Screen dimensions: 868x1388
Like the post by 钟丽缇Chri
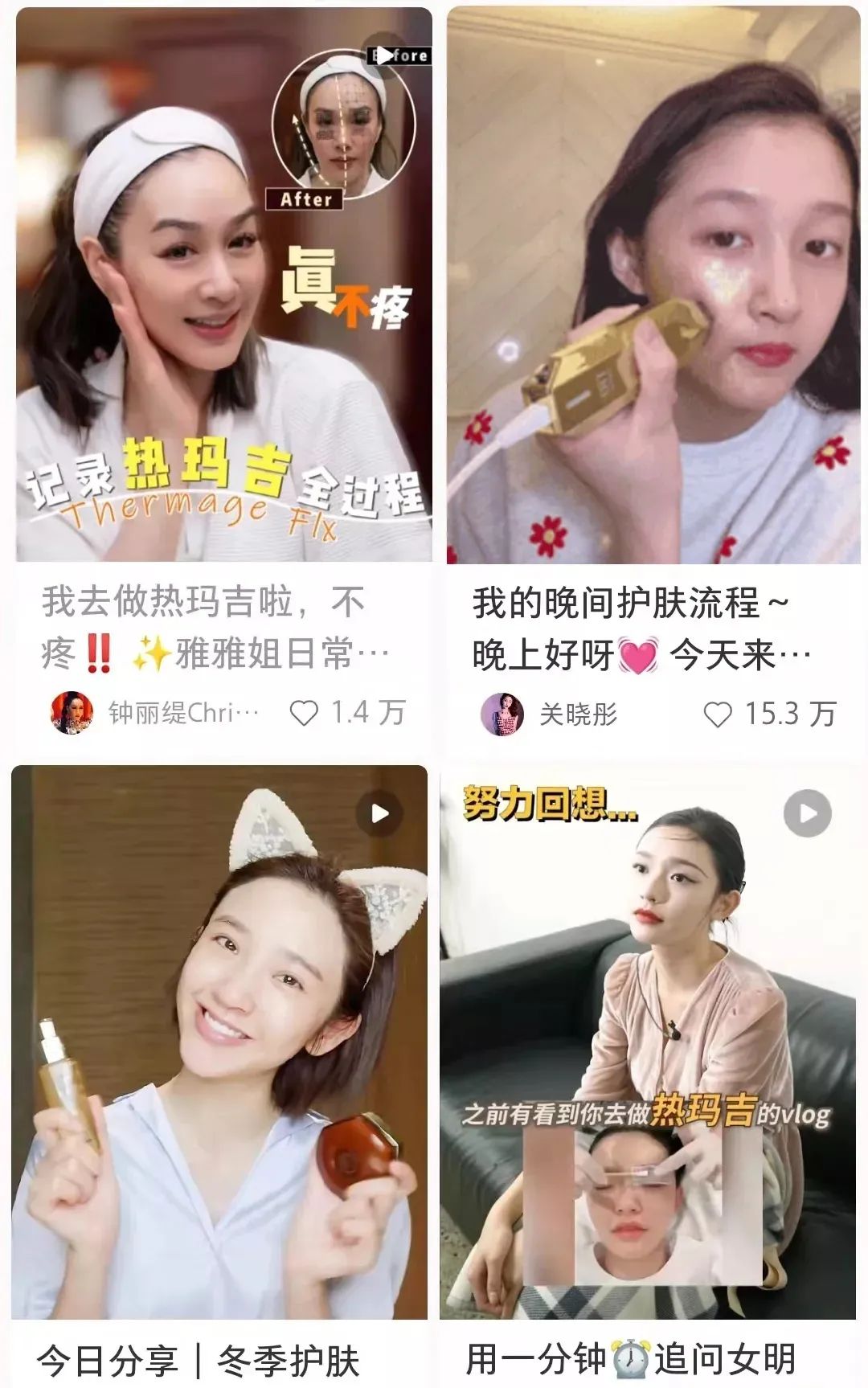point(304,713)
